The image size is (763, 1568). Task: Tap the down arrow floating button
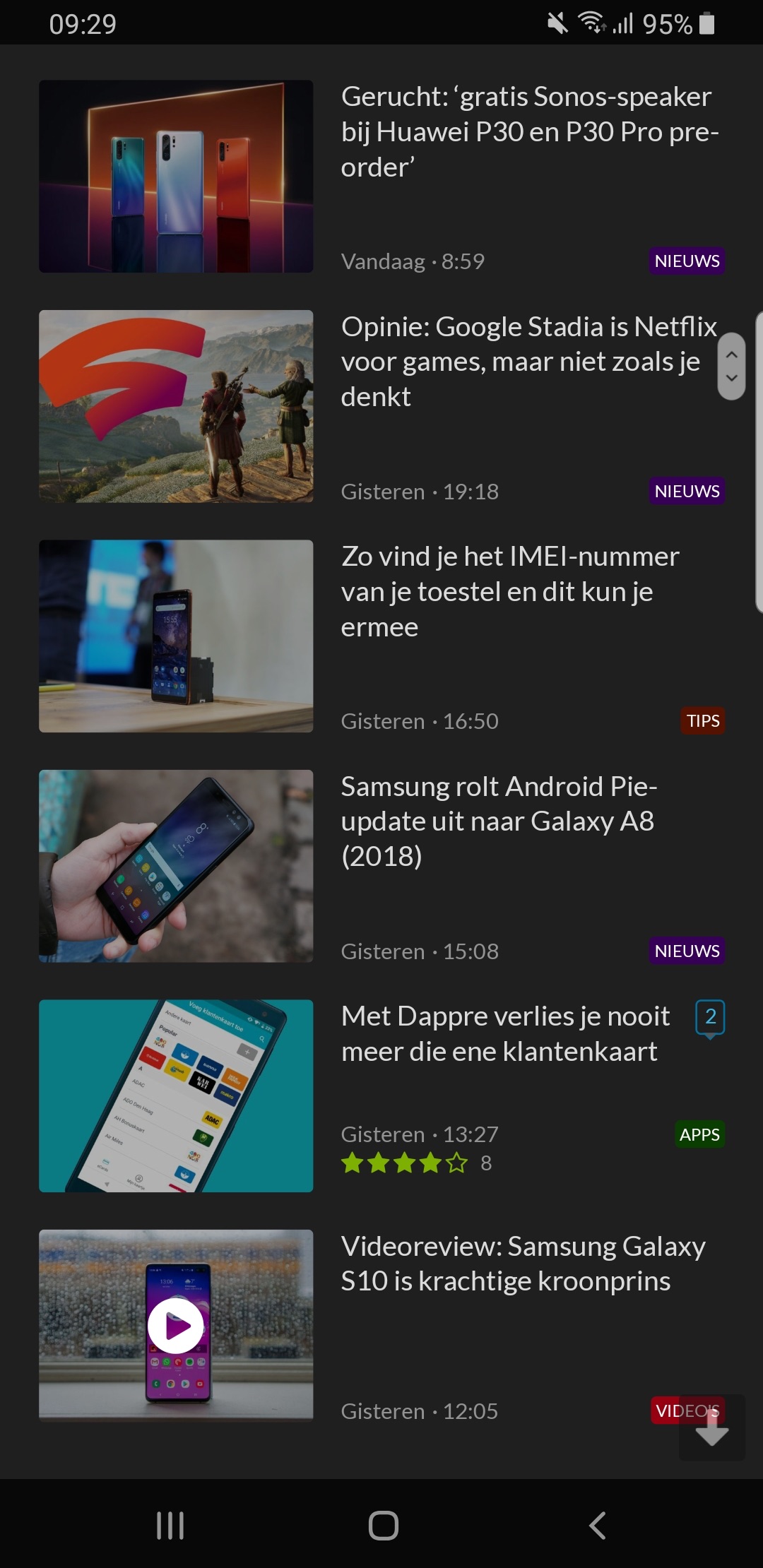[x=711, y=1427]
